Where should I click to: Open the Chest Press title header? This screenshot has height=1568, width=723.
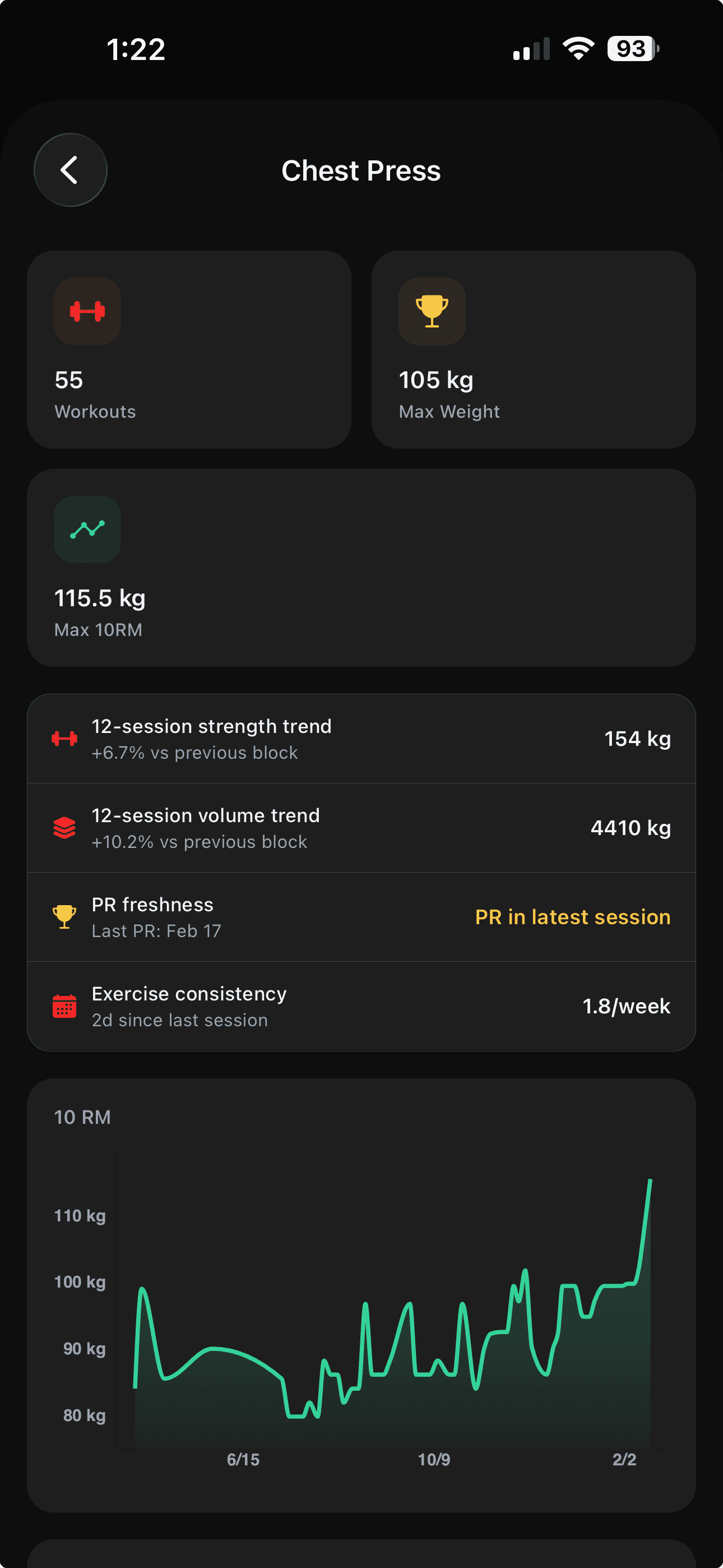coord(361,171)
